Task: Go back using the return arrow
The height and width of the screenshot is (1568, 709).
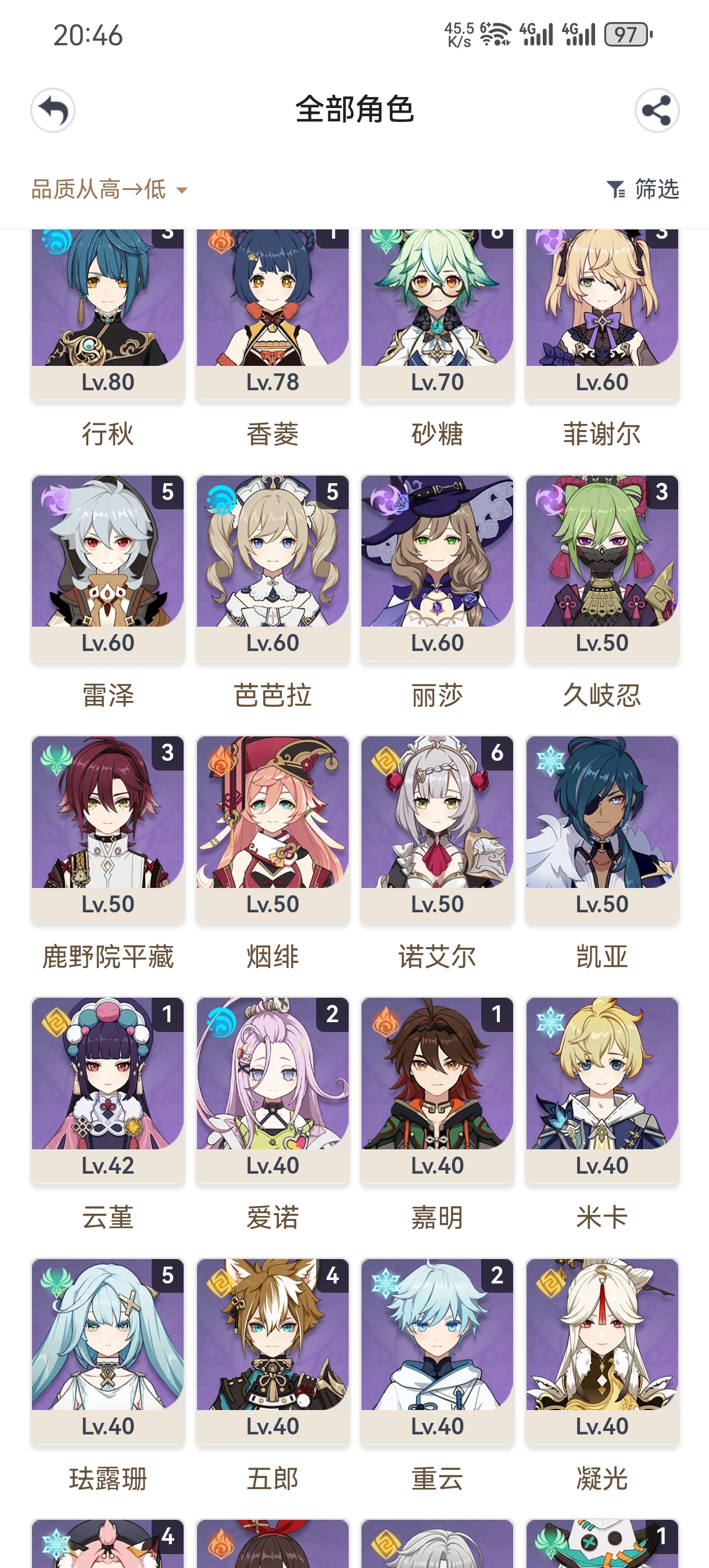Action: pos(53,110)
